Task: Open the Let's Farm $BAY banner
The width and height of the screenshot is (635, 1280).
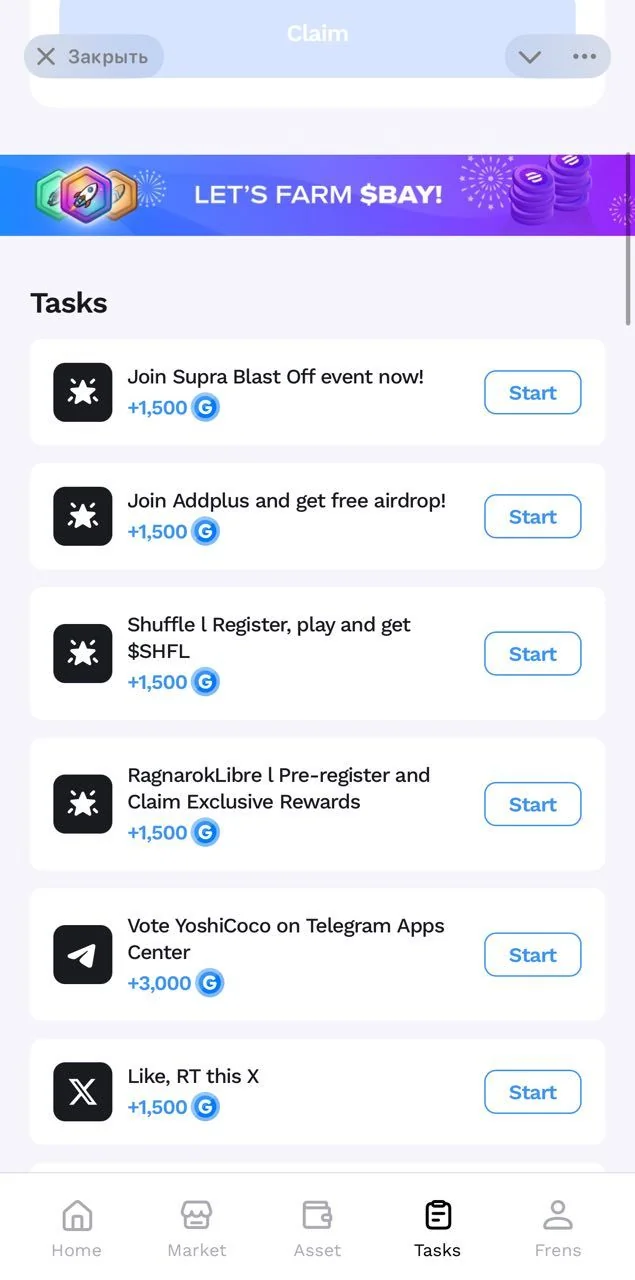Action: (x=317, y=195)
